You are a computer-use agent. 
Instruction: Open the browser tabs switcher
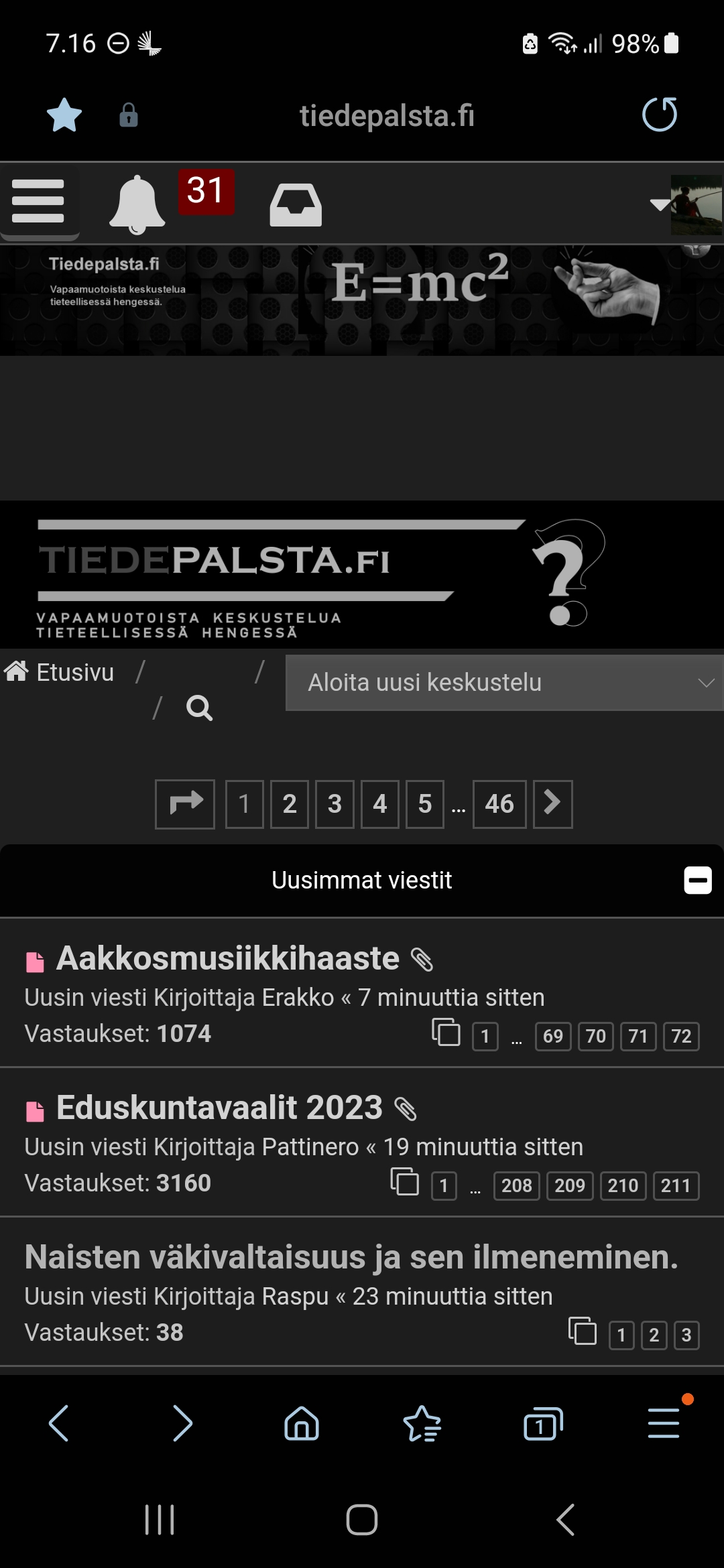(542, 1423)
